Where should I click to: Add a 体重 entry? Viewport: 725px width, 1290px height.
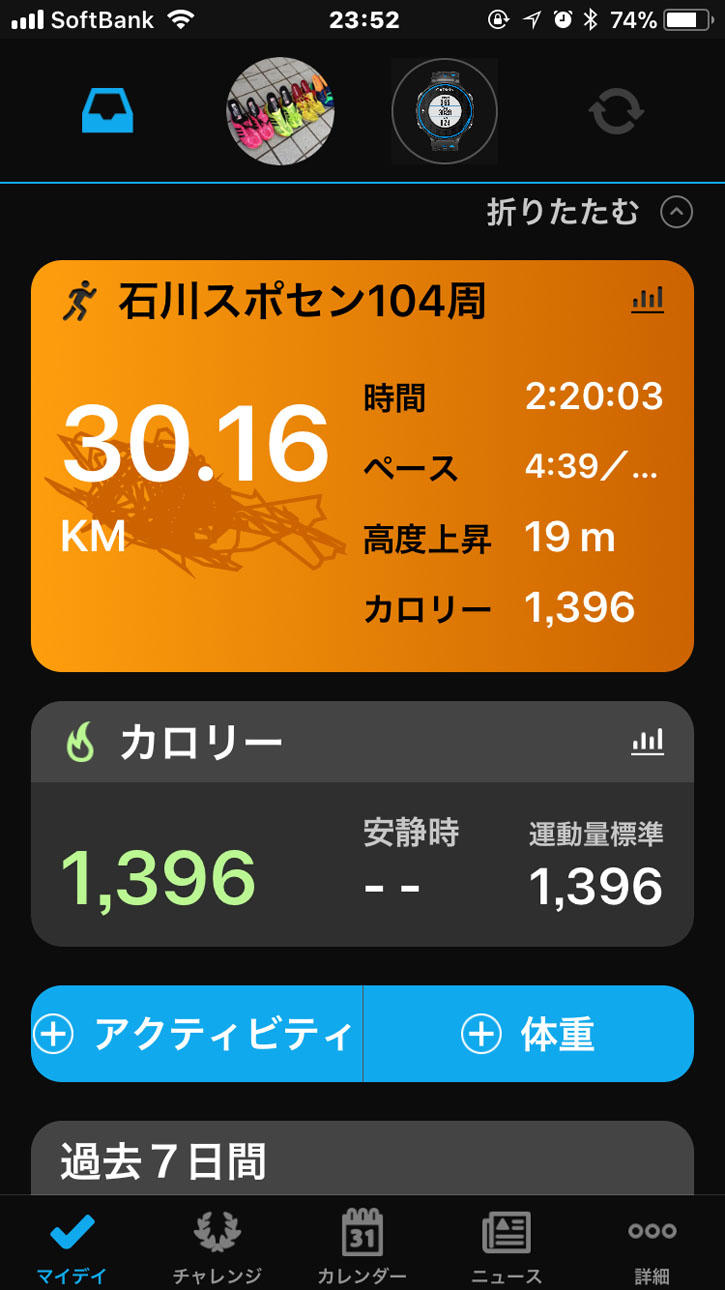point(528,1034)
